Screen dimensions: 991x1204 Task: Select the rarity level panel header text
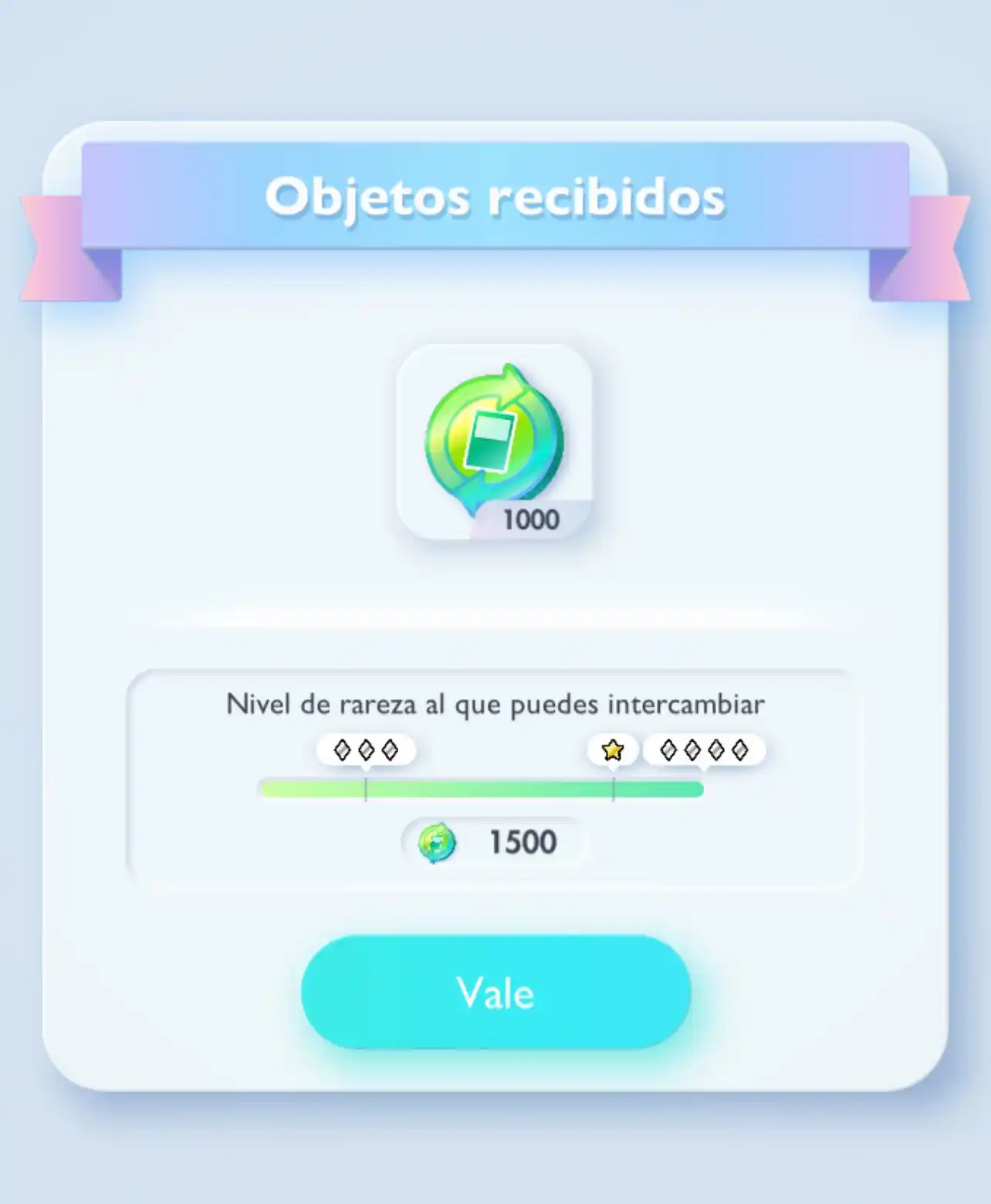(x=495, y=704)
